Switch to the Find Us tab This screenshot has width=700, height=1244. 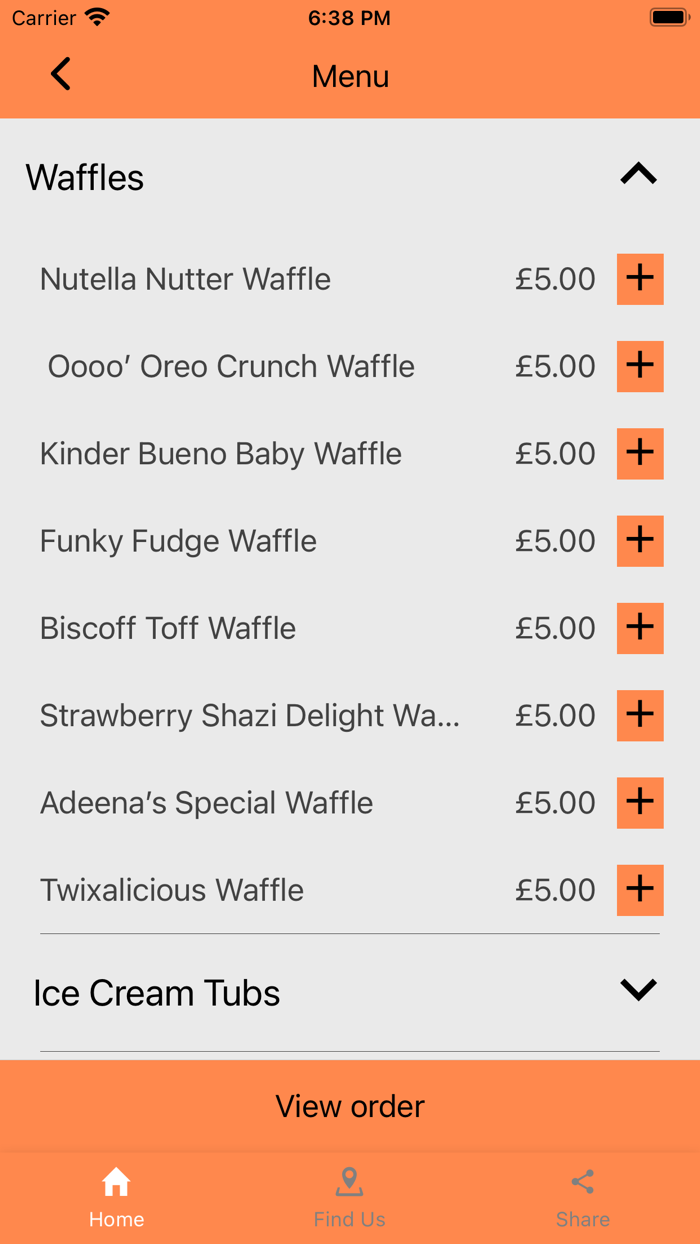coord(349,1198)
